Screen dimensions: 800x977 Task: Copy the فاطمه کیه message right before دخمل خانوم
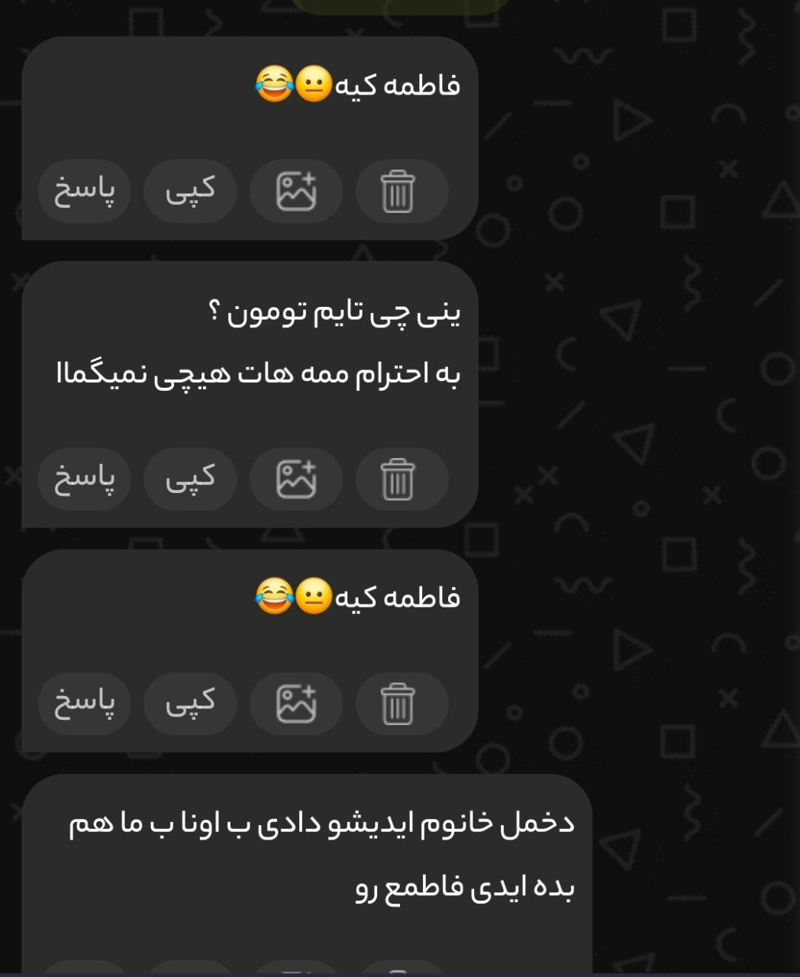[190, 704]
